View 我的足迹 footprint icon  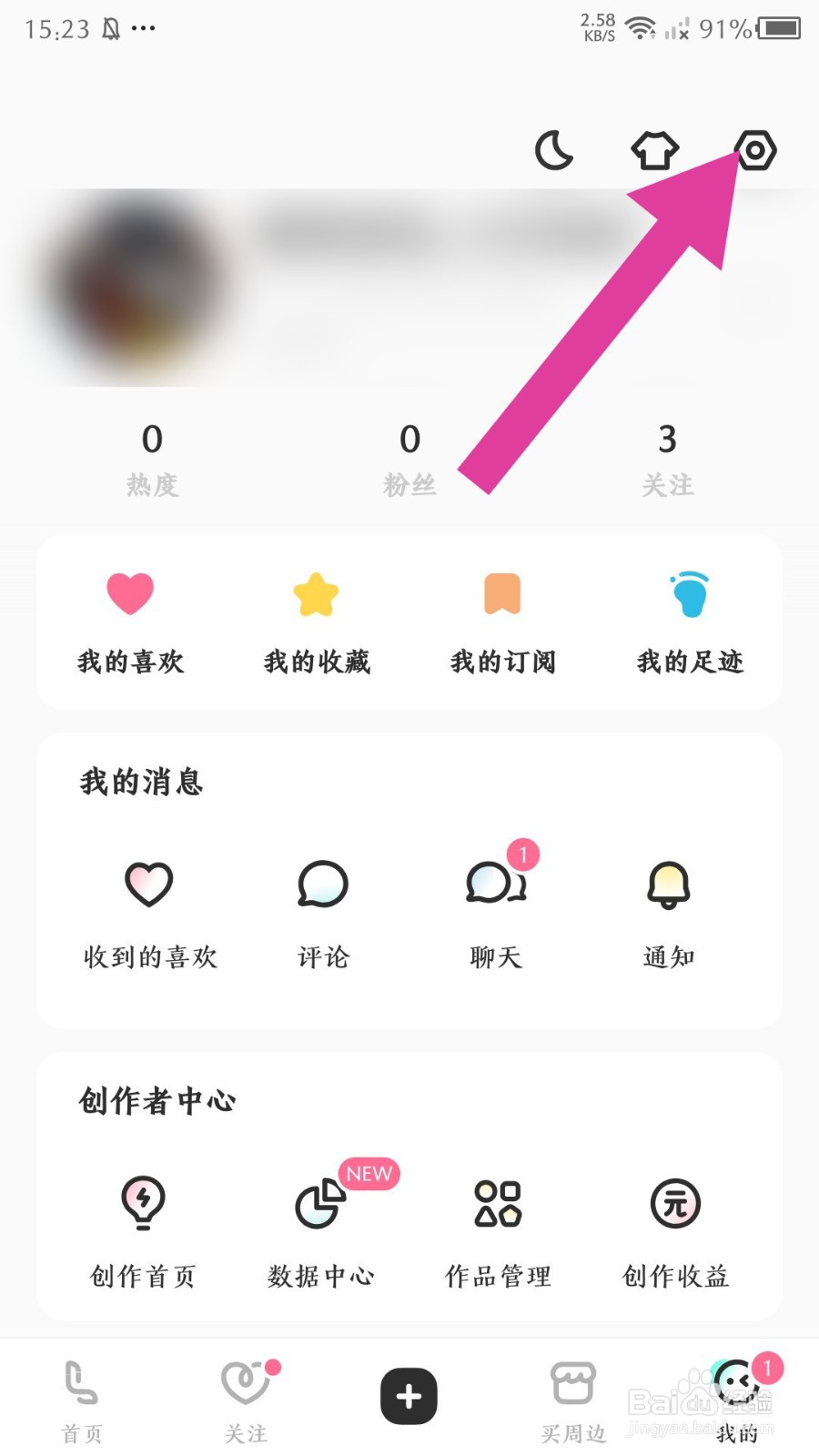[689, 594]
